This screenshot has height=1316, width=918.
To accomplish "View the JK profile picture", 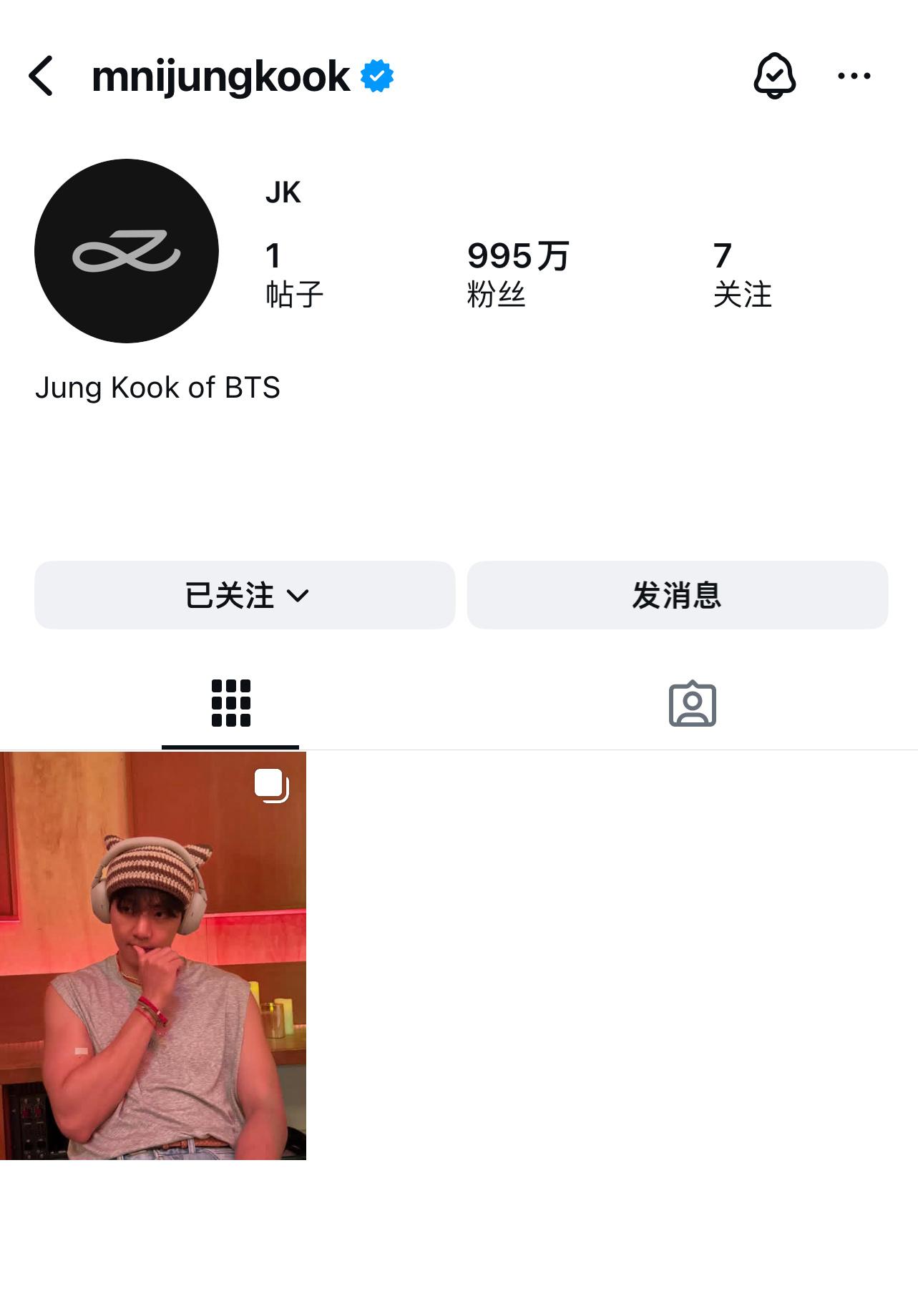I will (x=127, y=251).
